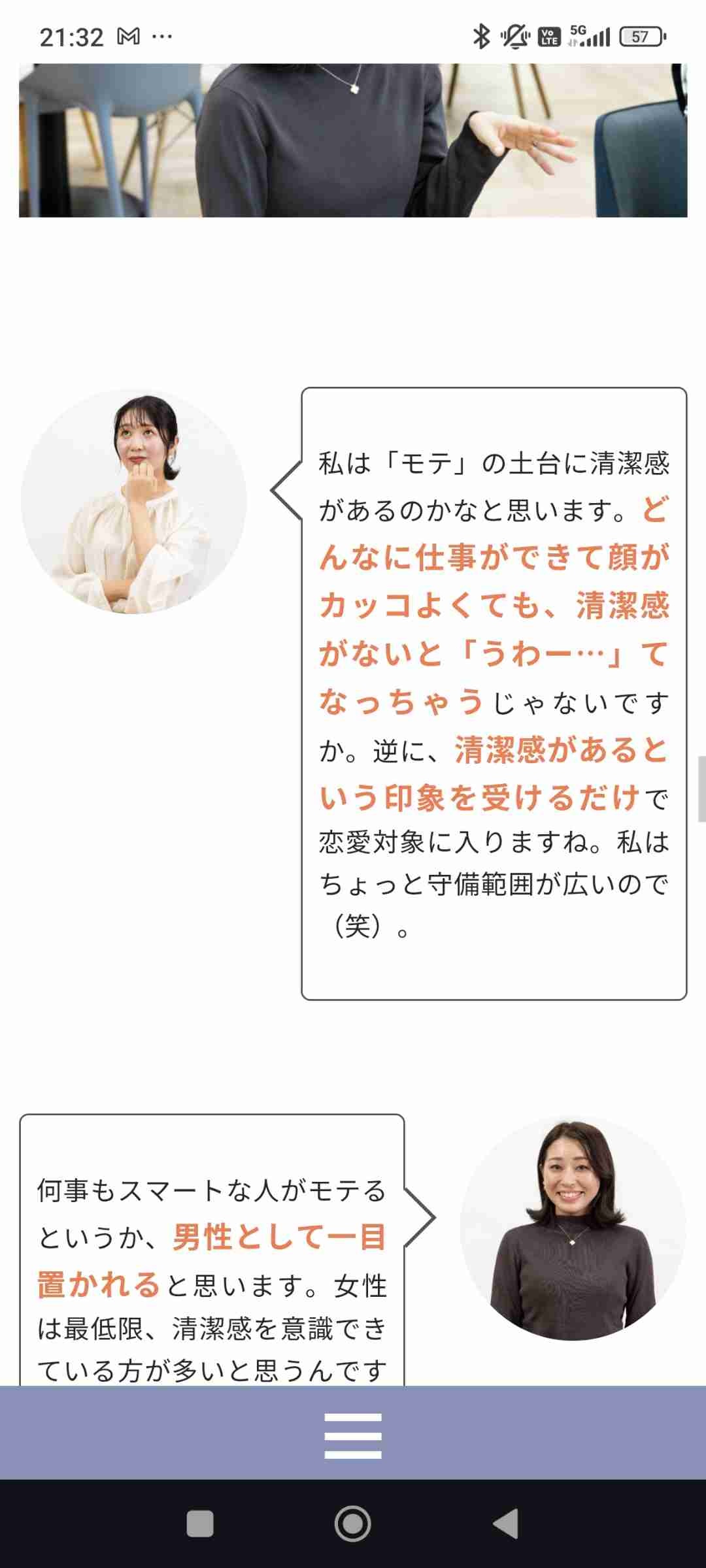Return to the home screen
This screenshot has height=1568, width=706.
click(x=353, y=1524)
